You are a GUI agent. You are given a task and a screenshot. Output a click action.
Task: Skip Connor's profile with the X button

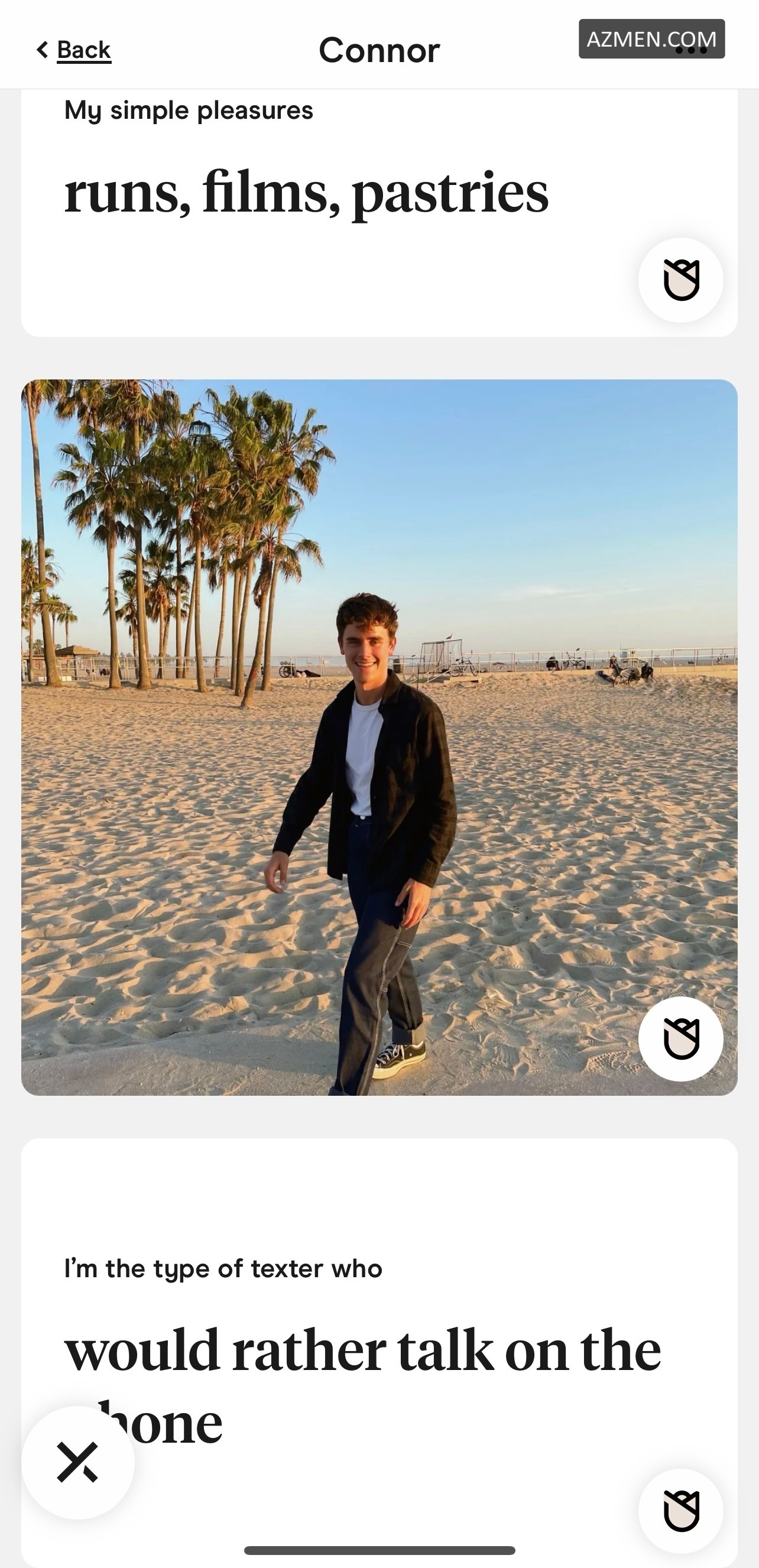(x=78, y=1462)
